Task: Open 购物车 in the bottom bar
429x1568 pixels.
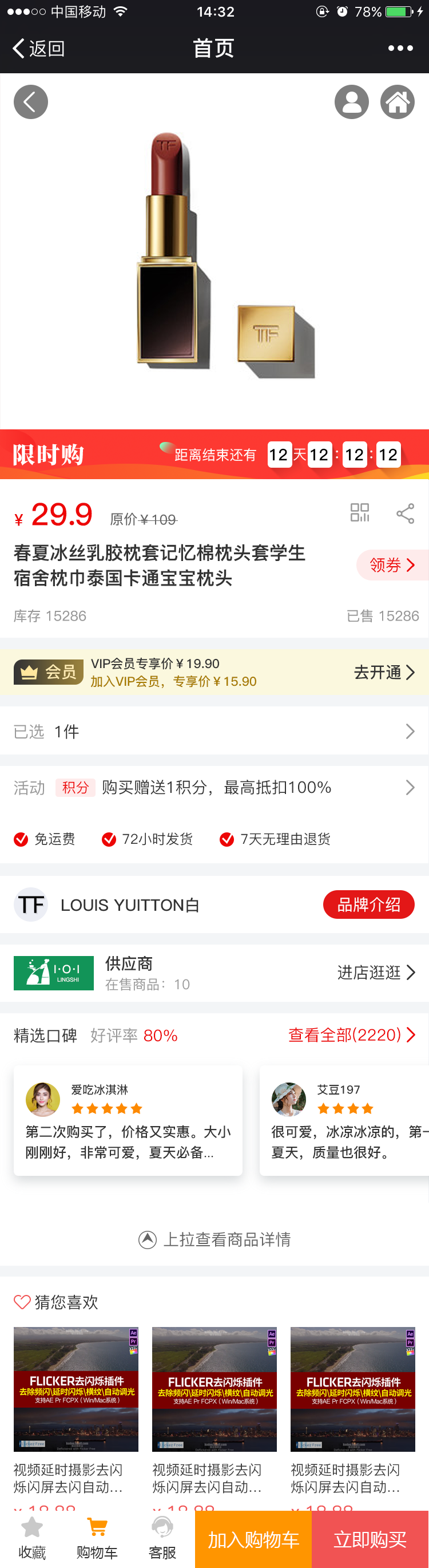Action: 97,1538
